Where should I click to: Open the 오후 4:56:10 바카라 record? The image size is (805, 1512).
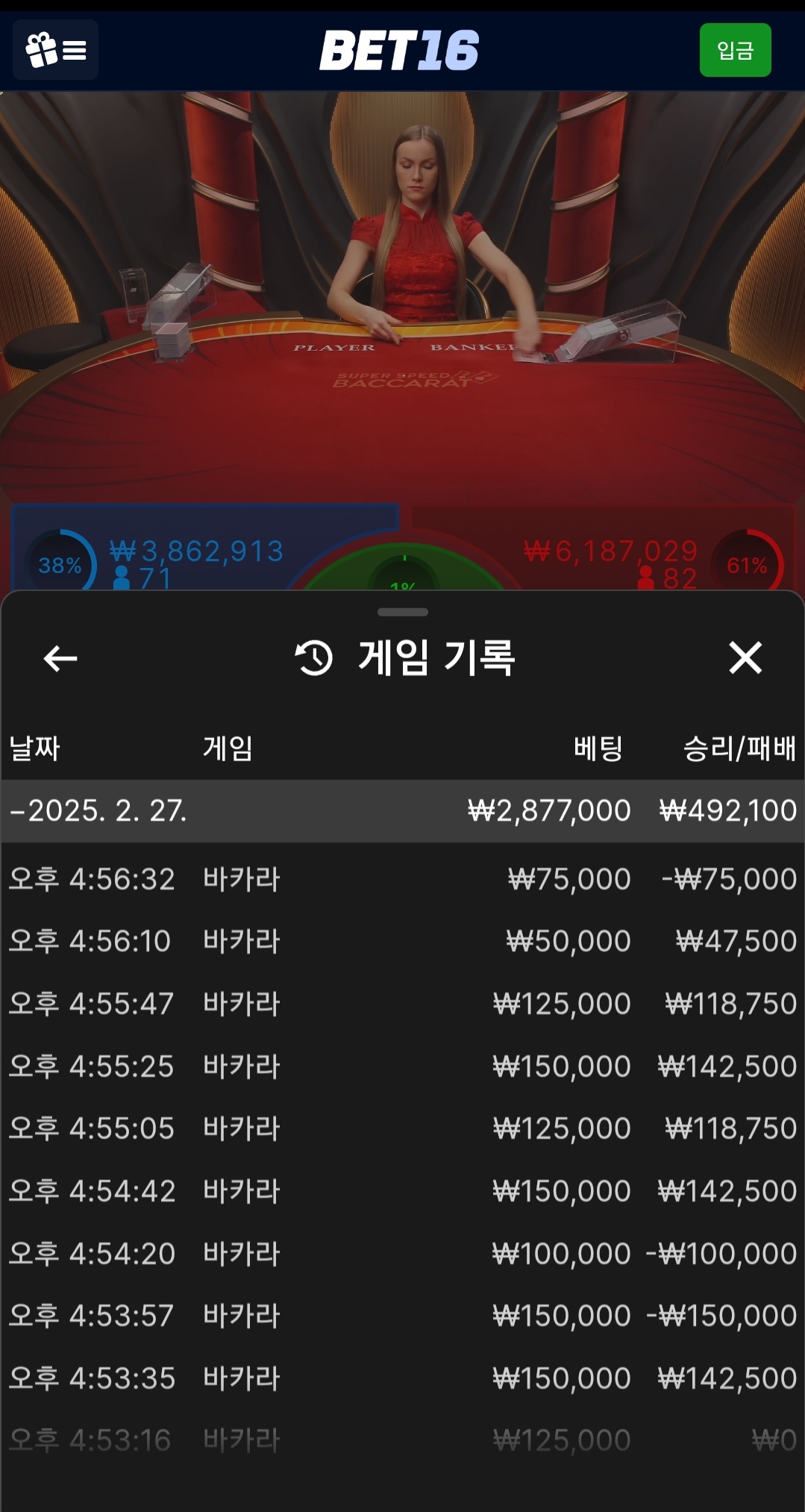pyautogui.click(x=402, y=941)
